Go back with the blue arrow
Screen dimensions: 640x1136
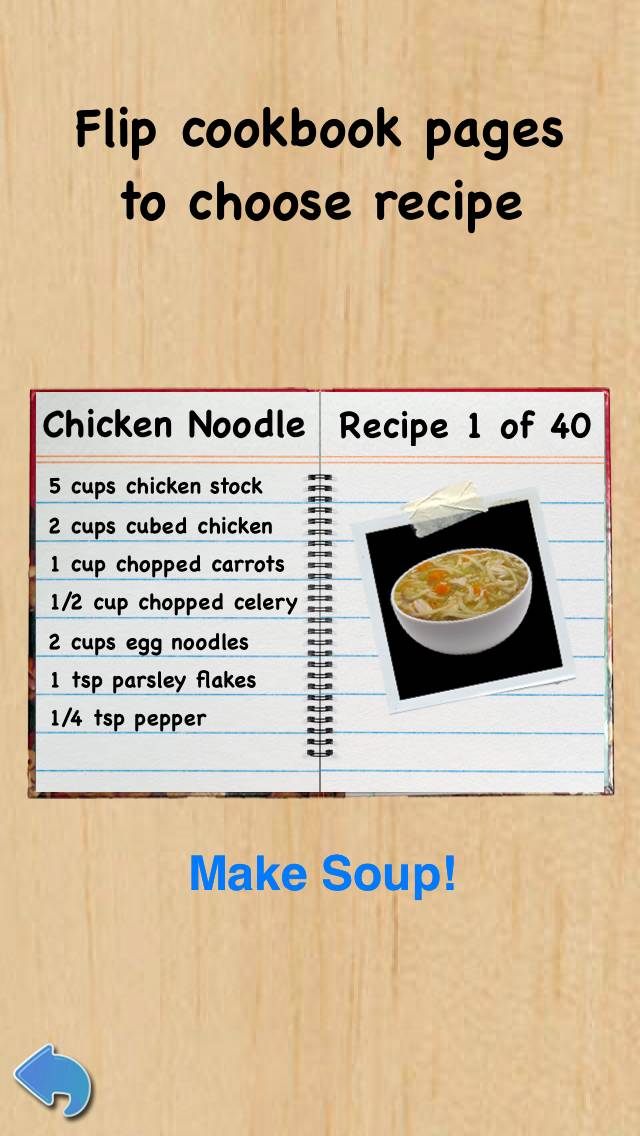pos(52,1080)
